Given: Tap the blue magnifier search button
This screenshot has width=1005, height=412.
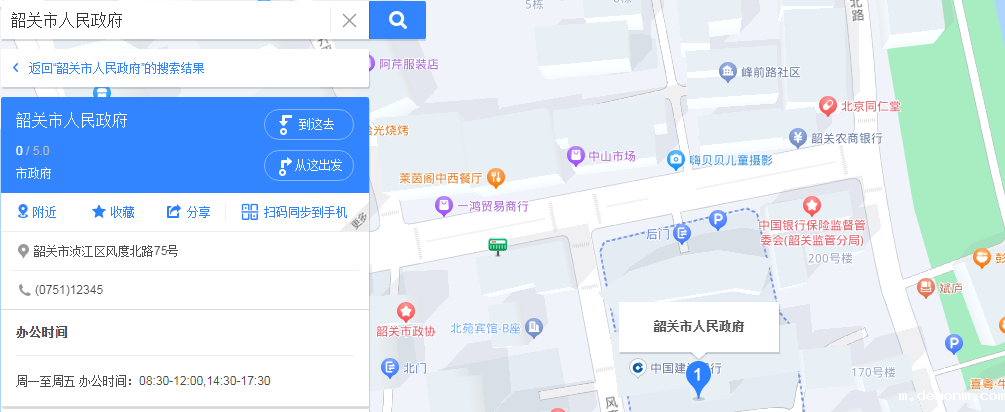Looking at the screenshot, I should (397, 20).
